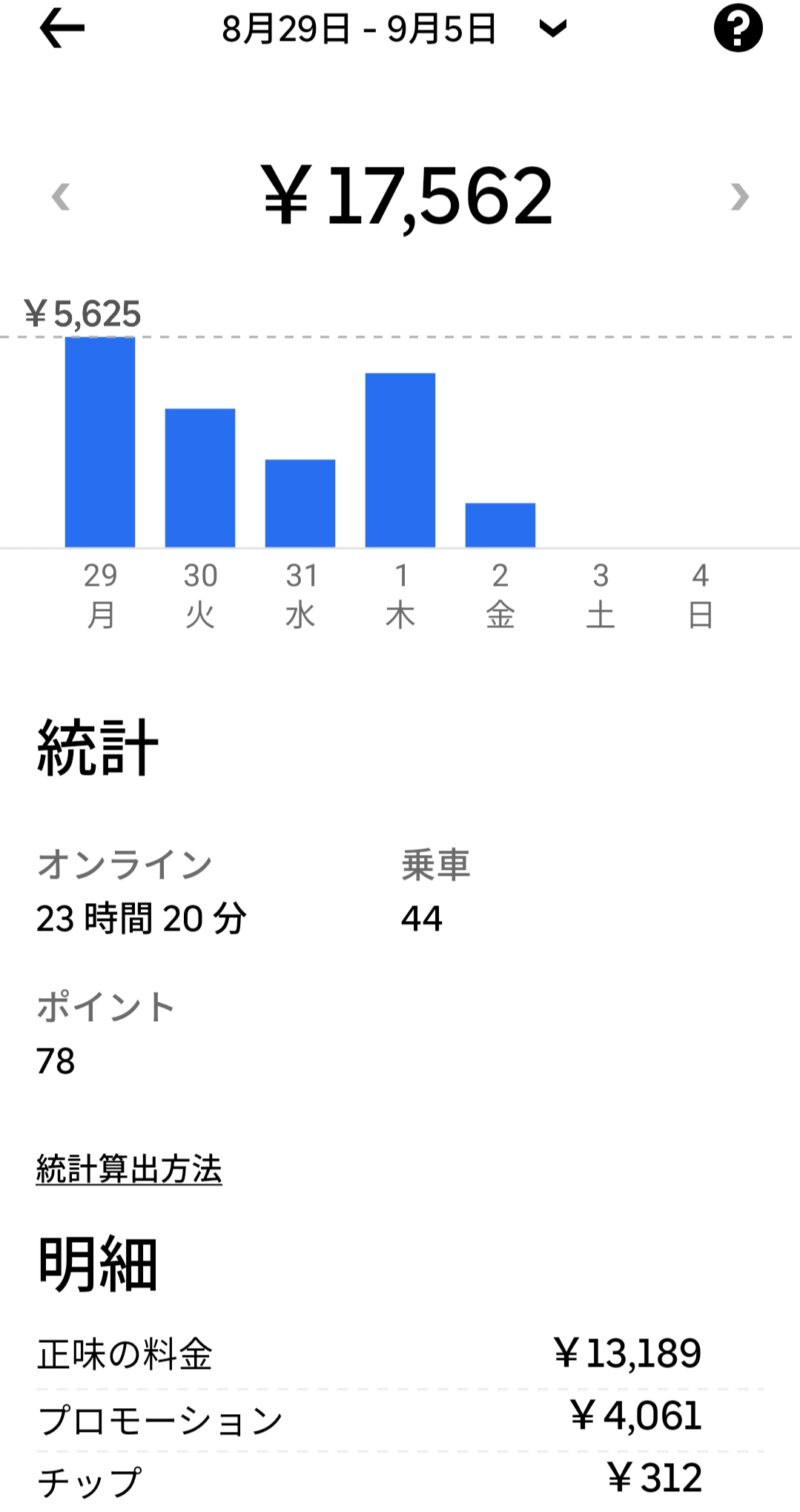Select the bar for 2 金
Screen dimensions: 800x1512
coord(500,525)
